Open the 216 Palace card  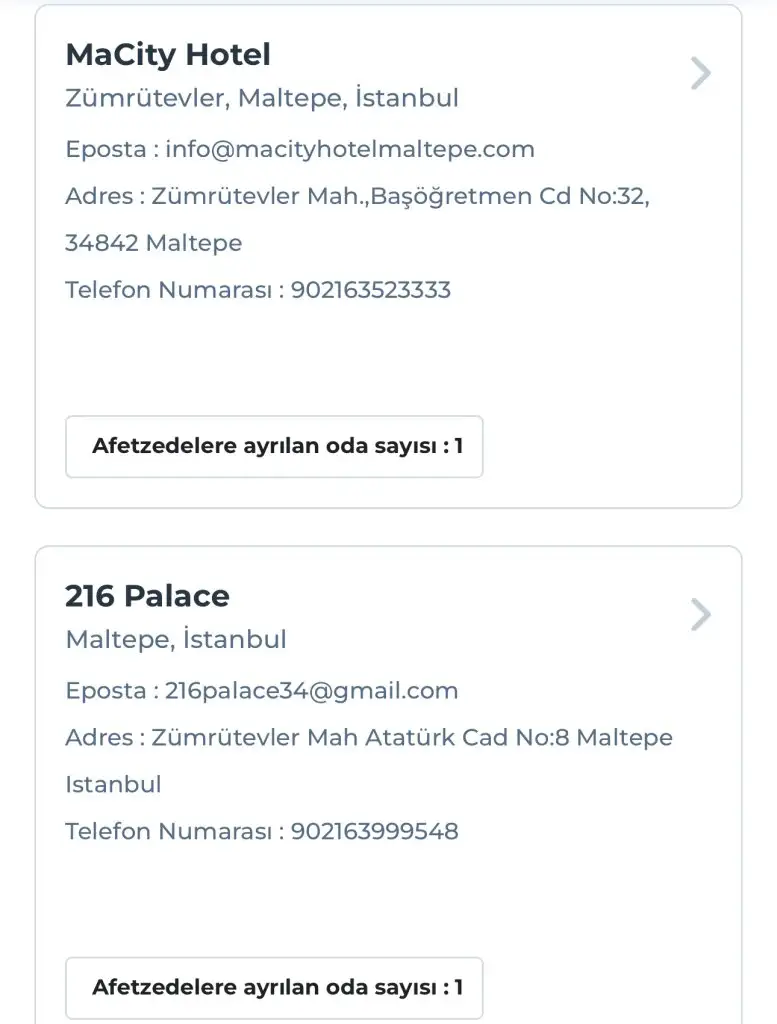147,596
